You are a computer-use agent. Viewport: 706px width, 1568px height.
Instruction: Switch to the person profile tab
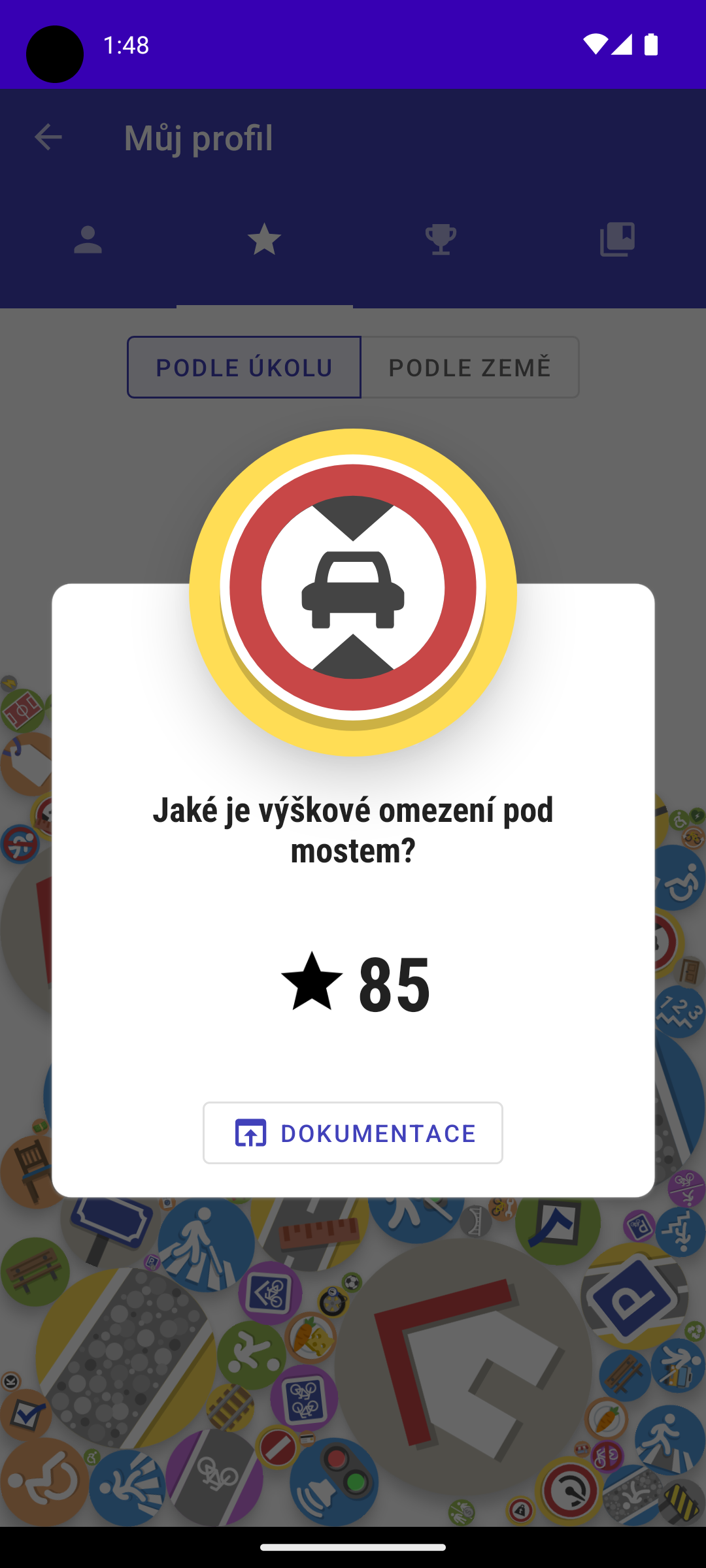88,240
